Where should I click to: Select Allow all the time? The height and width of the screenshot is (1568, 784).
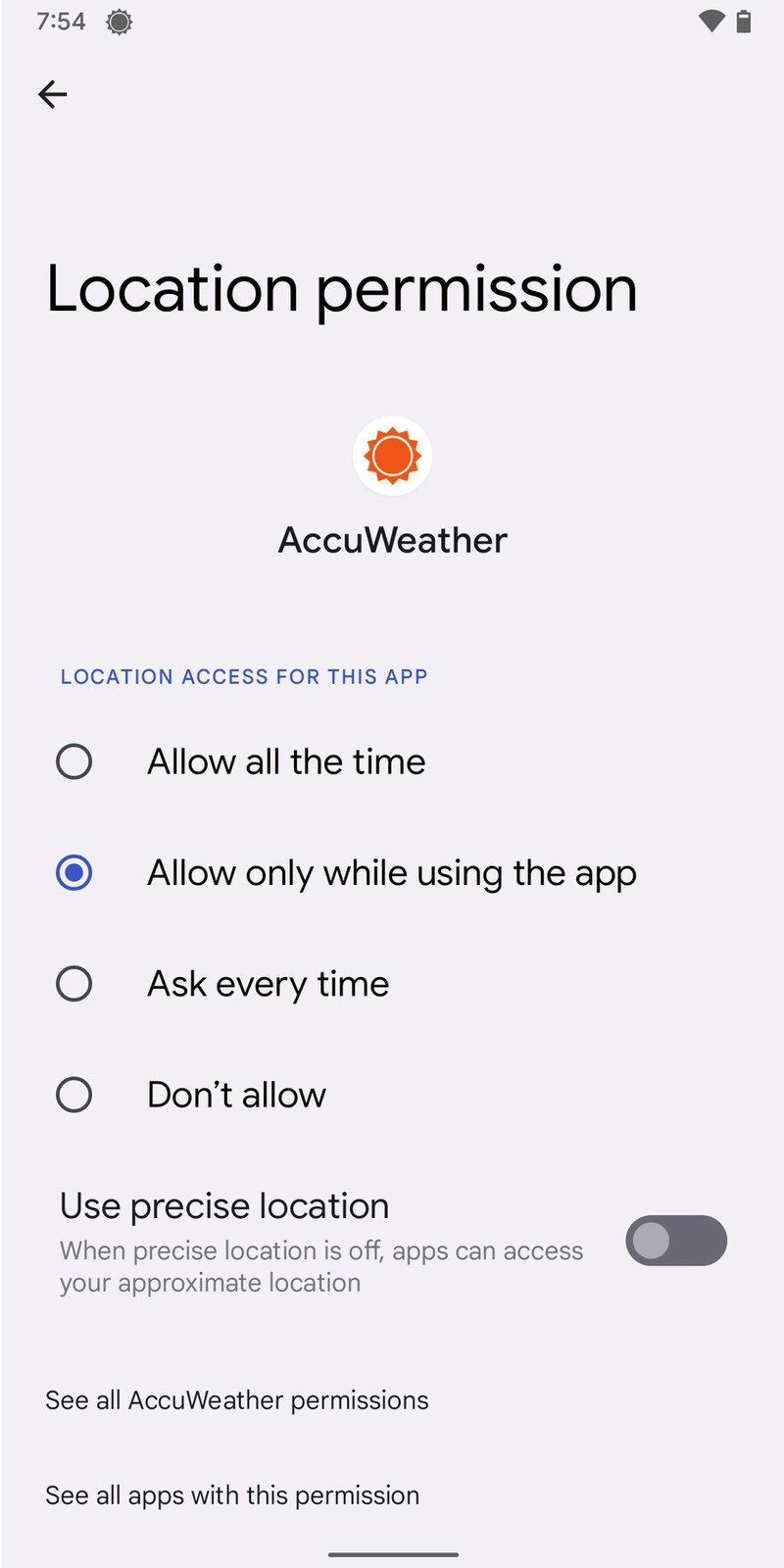tap(392, 761)
